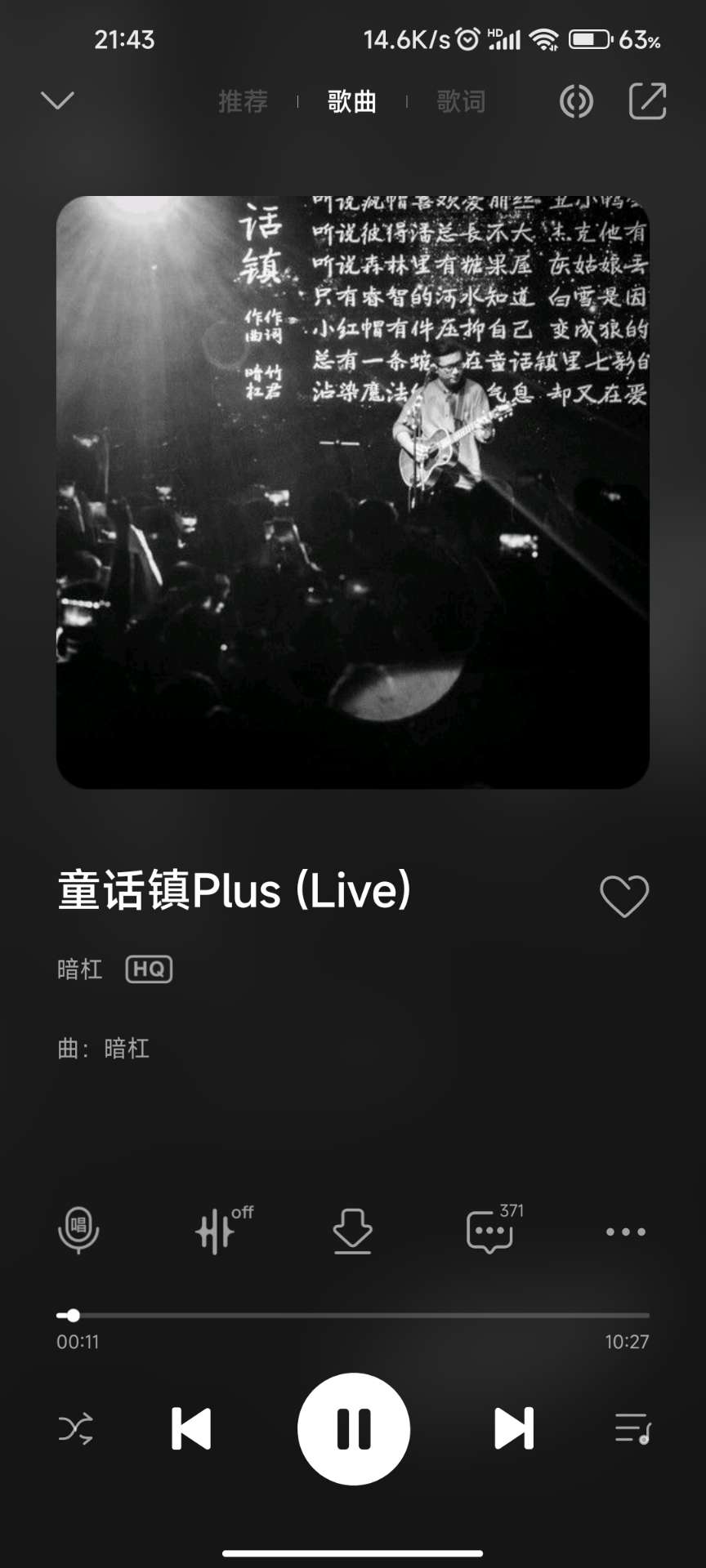Viewport: 706px width, 1568px height.
Task: Skip to the previous track
Action: tap(191, 1428)
